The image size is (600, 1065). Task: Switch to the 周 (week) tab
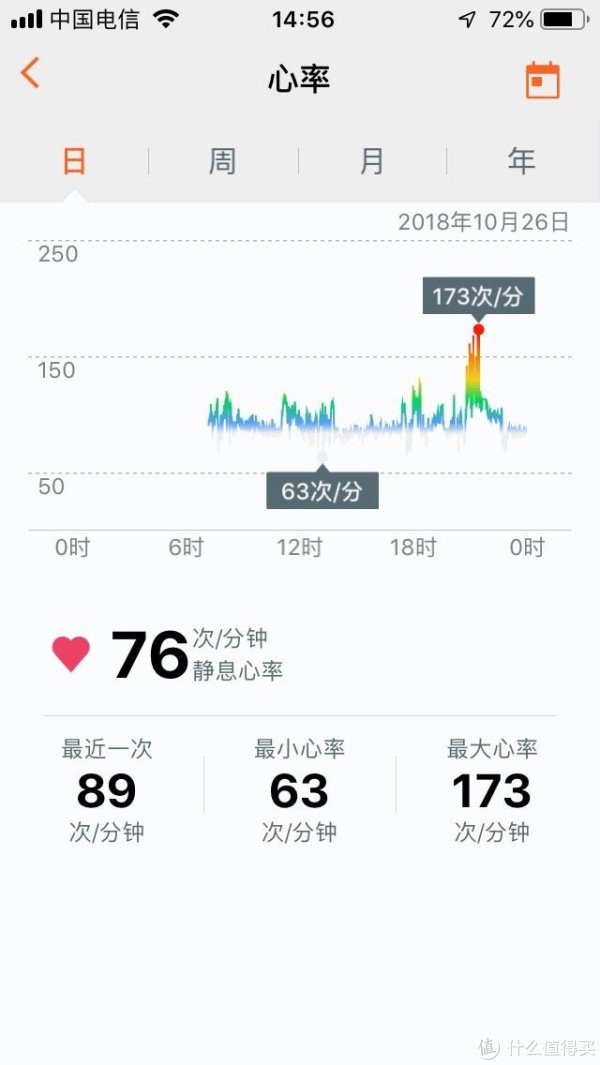pos(222,161)
